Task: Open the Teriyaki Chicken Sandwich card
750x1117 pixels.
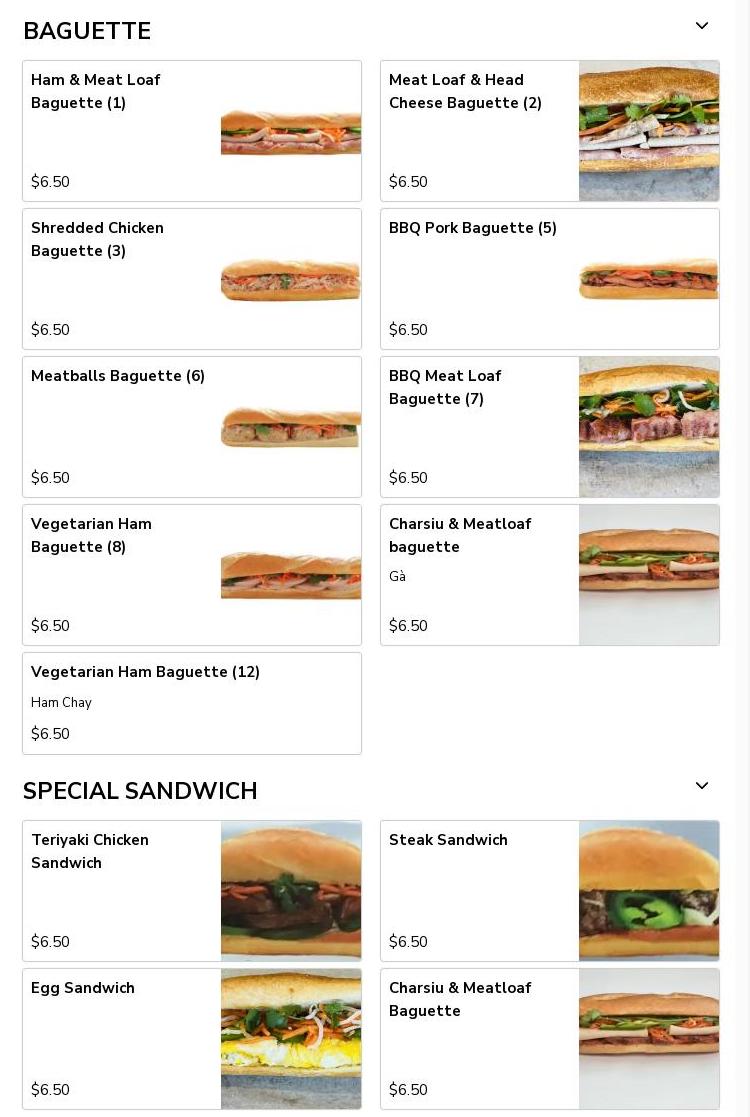Action: pos(192,891)
